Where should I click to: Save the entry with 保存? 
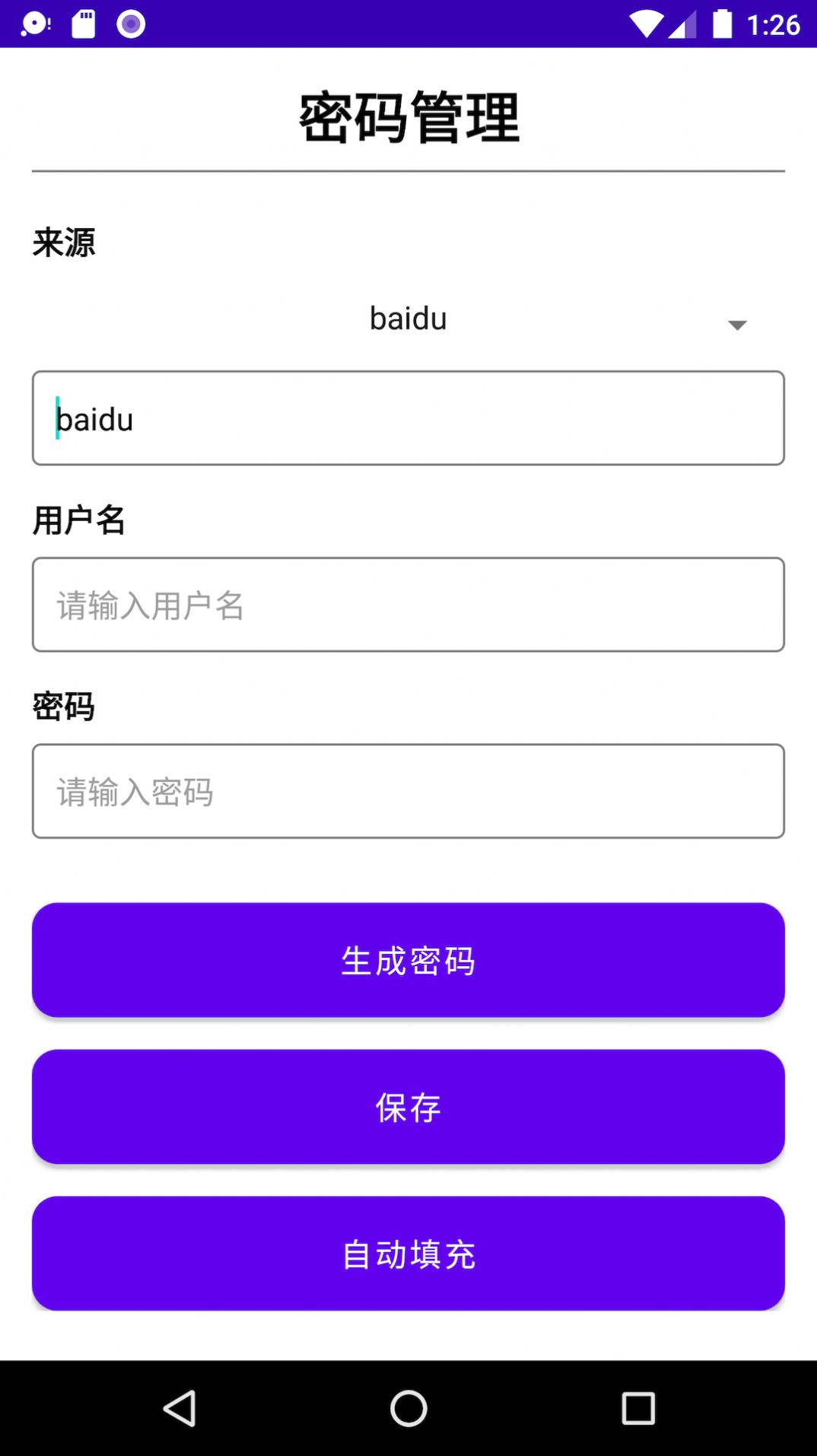[408, 1107]
